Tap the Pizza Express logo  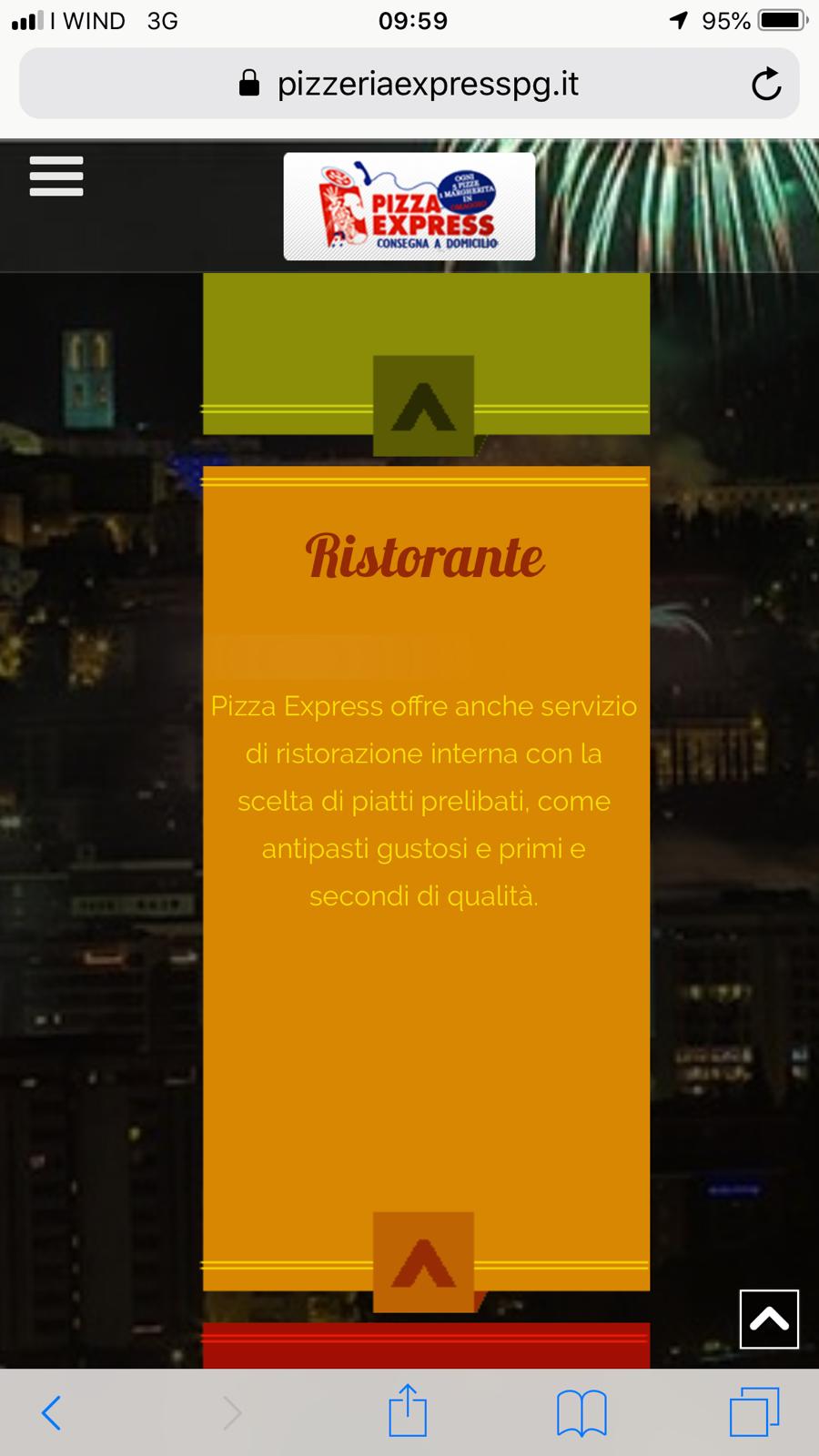(409, 207)
